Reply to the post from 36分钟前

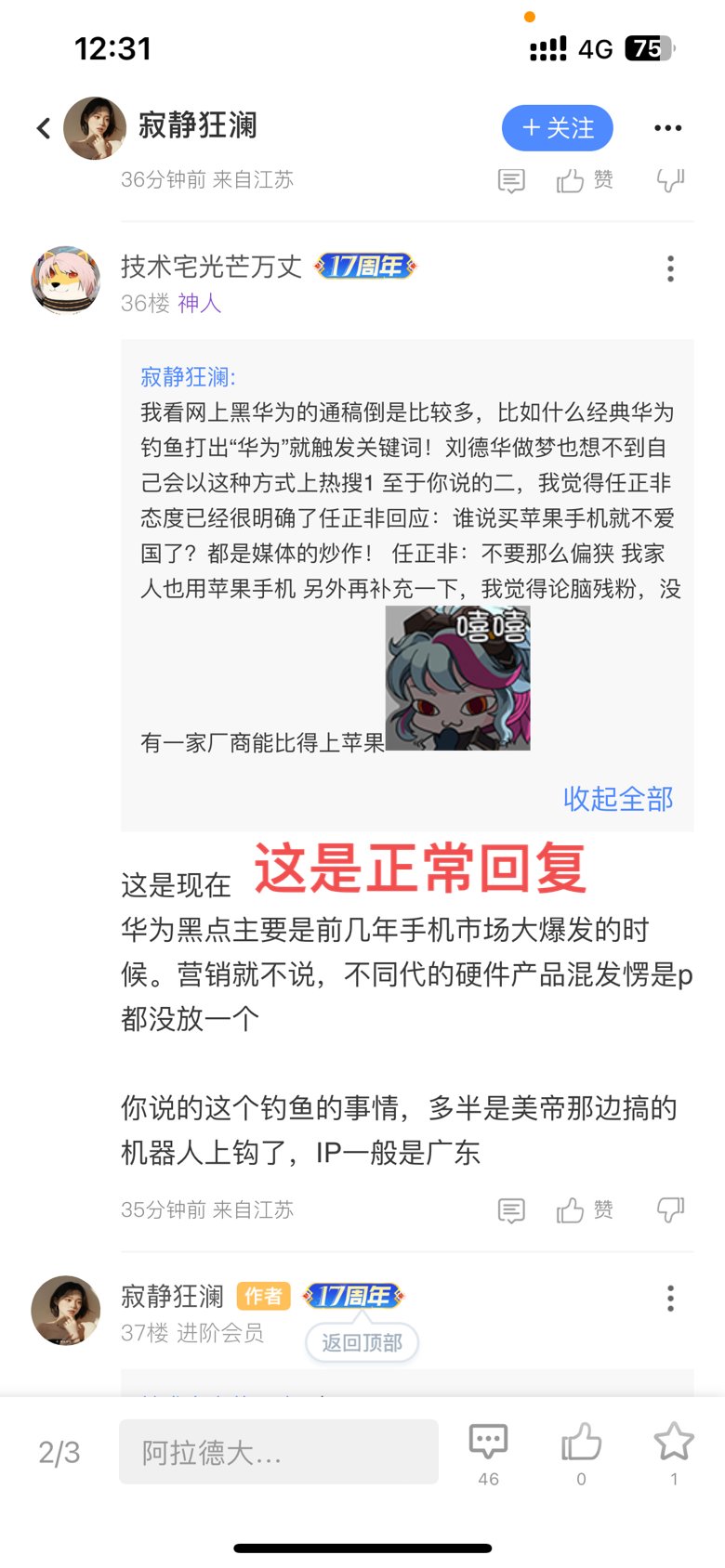[511, 180]
